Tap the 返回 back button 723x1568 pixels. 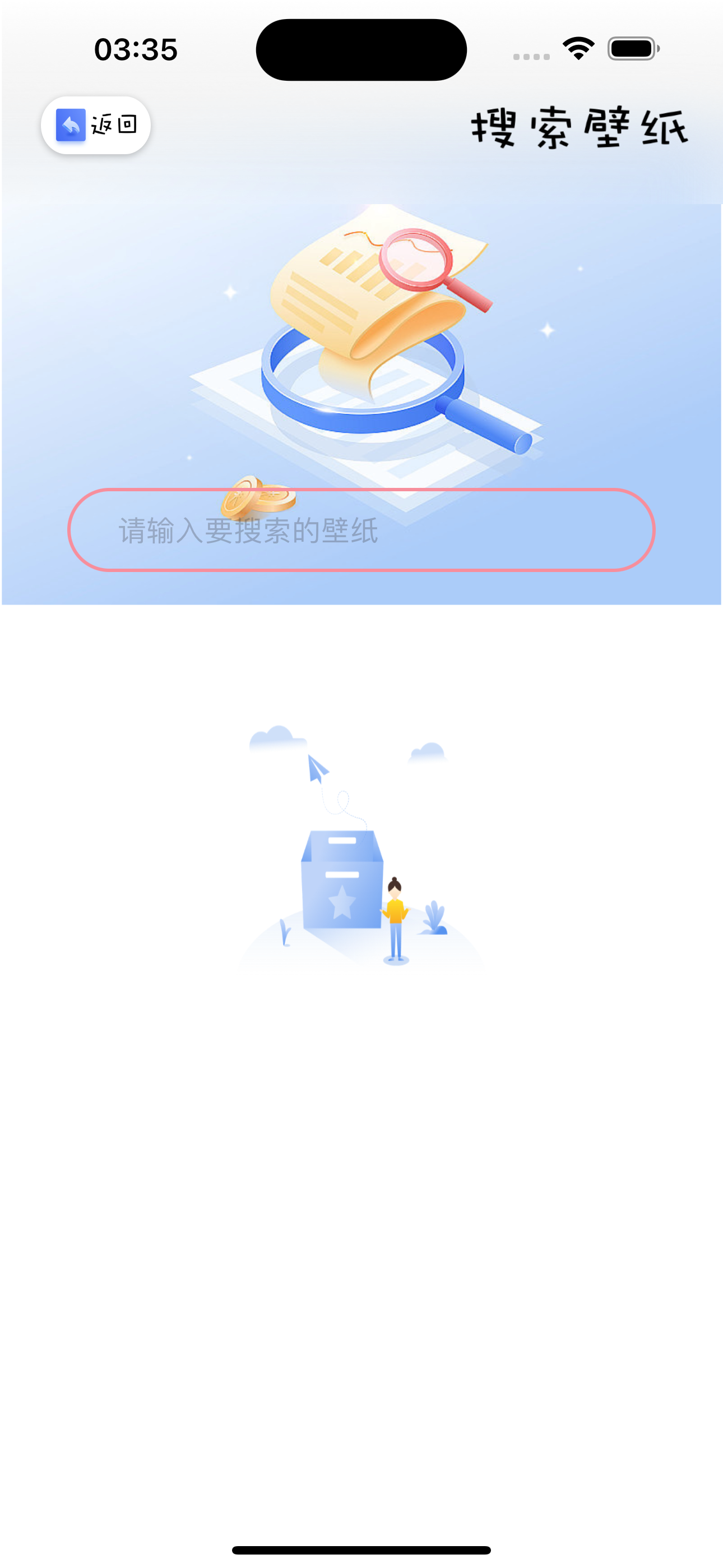tap(95, 126)
